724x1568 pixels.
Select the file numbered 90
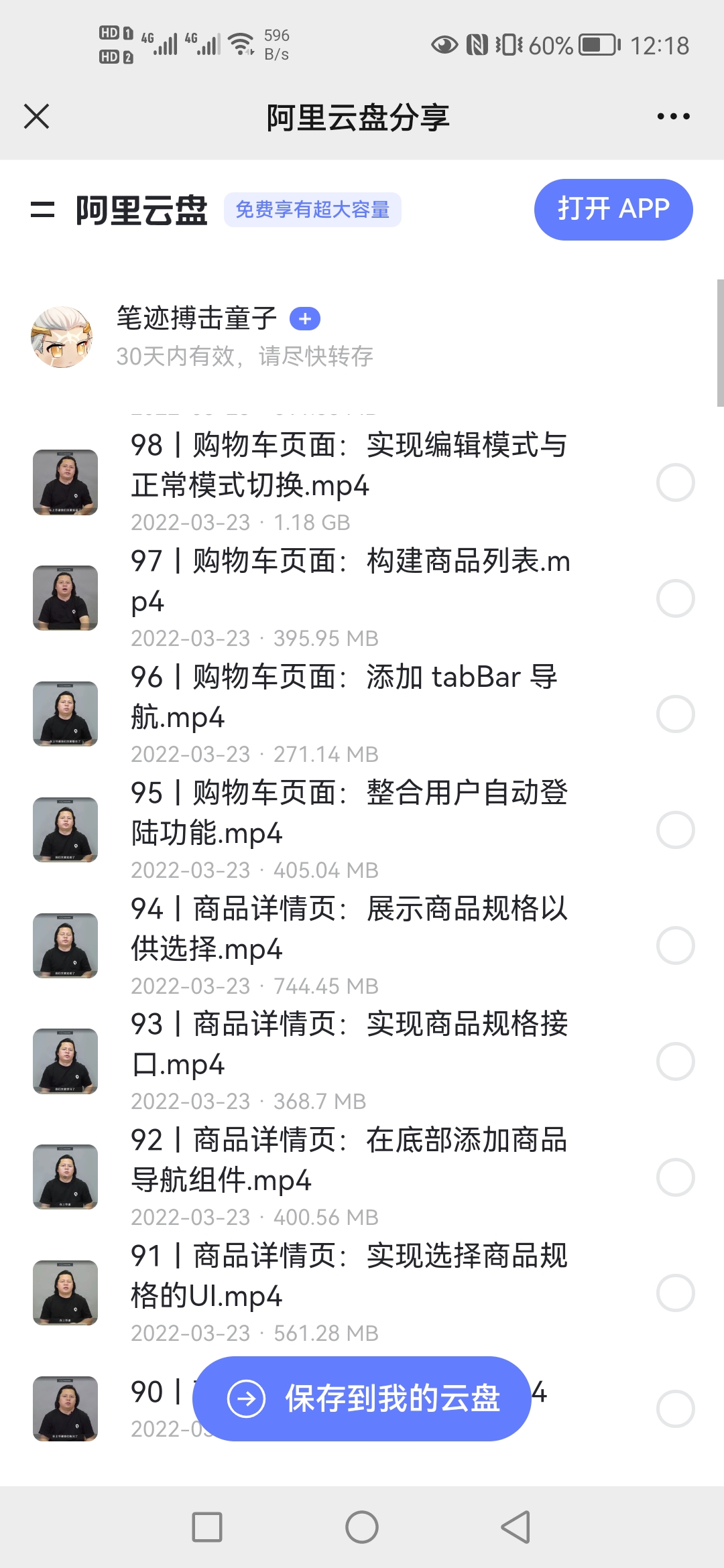coord(675,1409)
